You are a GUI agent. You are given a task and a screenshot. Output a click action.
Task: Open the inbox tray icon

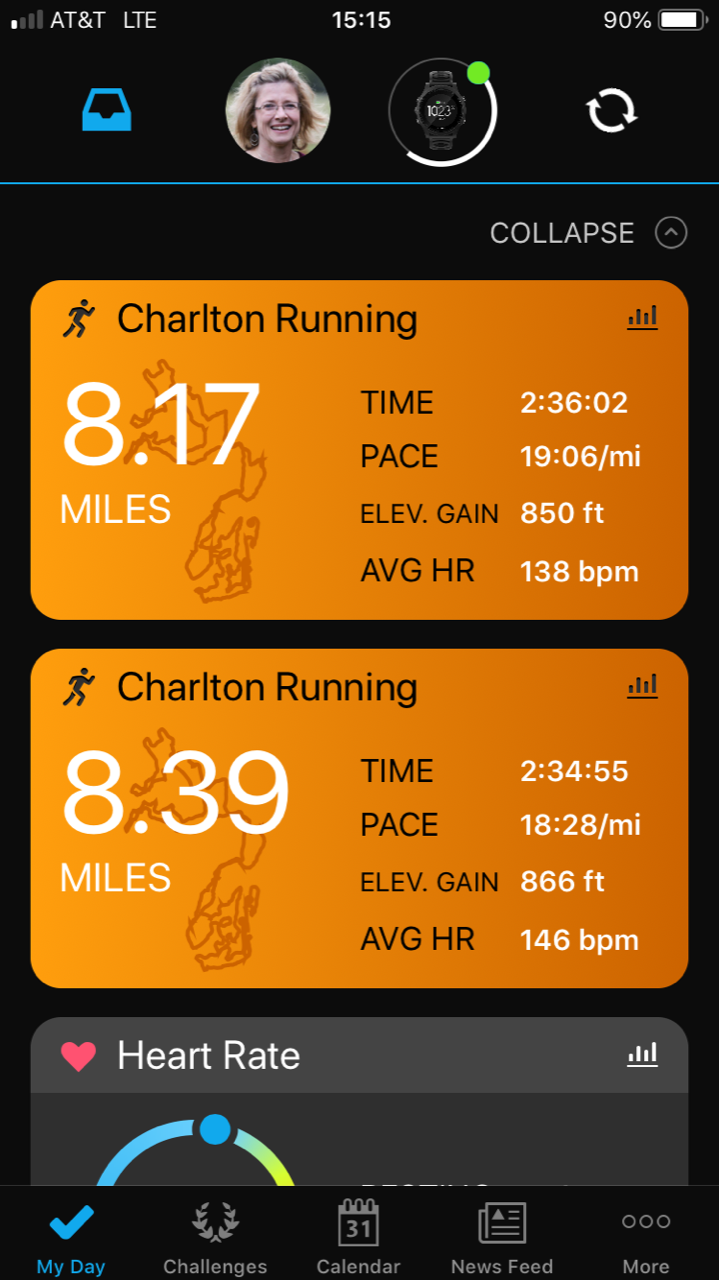coord(107,110)
